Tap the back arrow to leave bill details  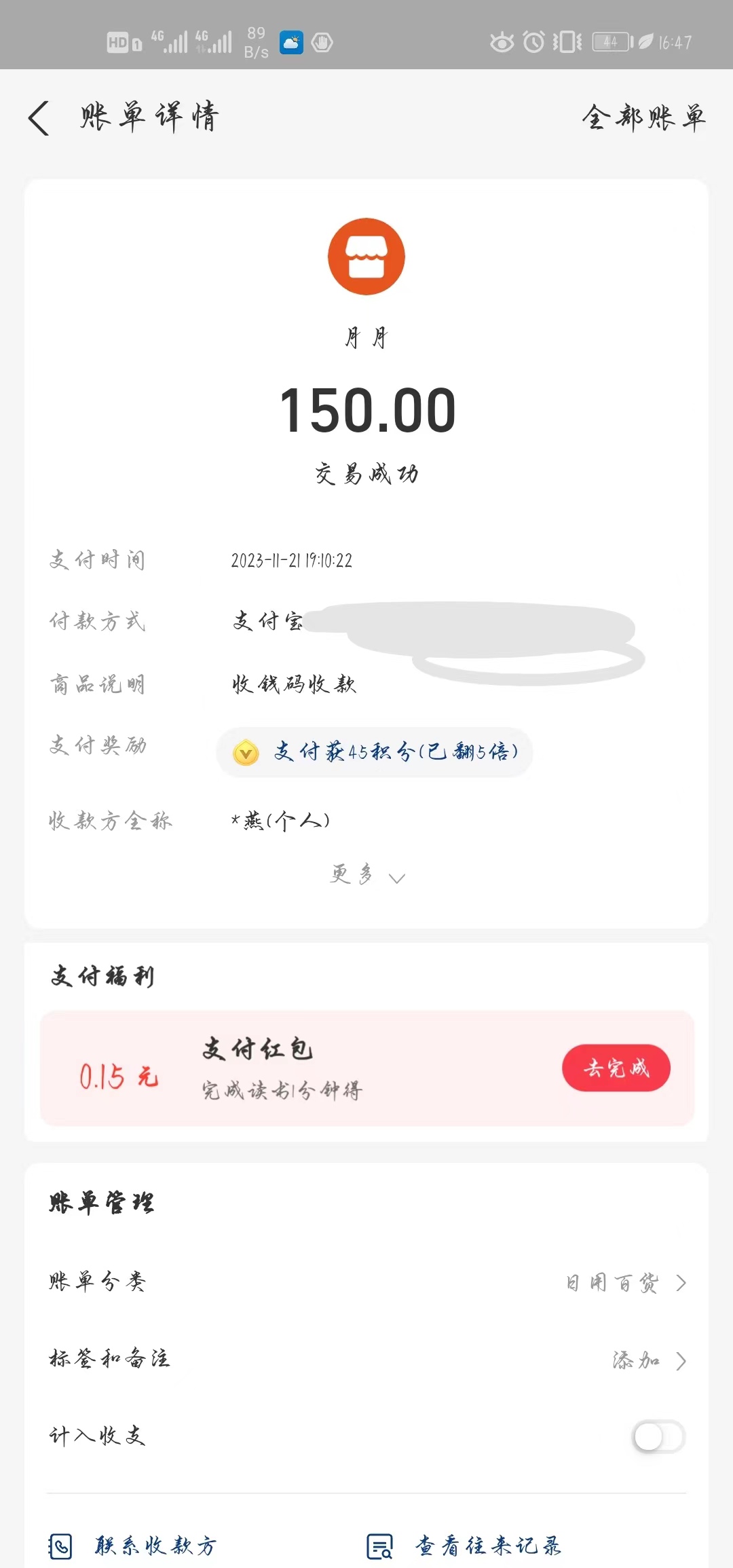39,117
